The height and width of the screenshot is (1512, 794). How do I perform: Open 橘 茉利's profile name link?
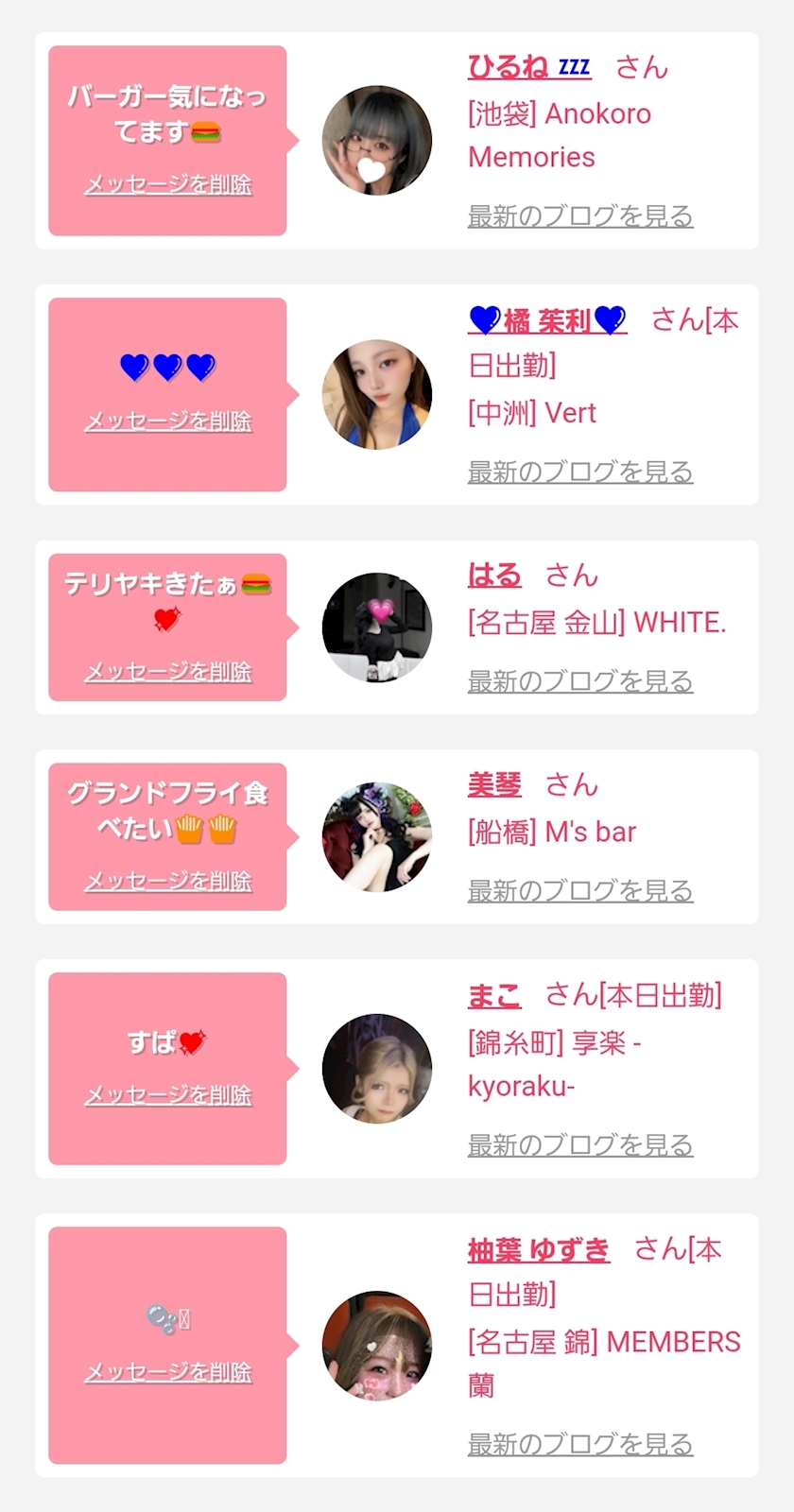pyautogui.click(x=547, y=321)
